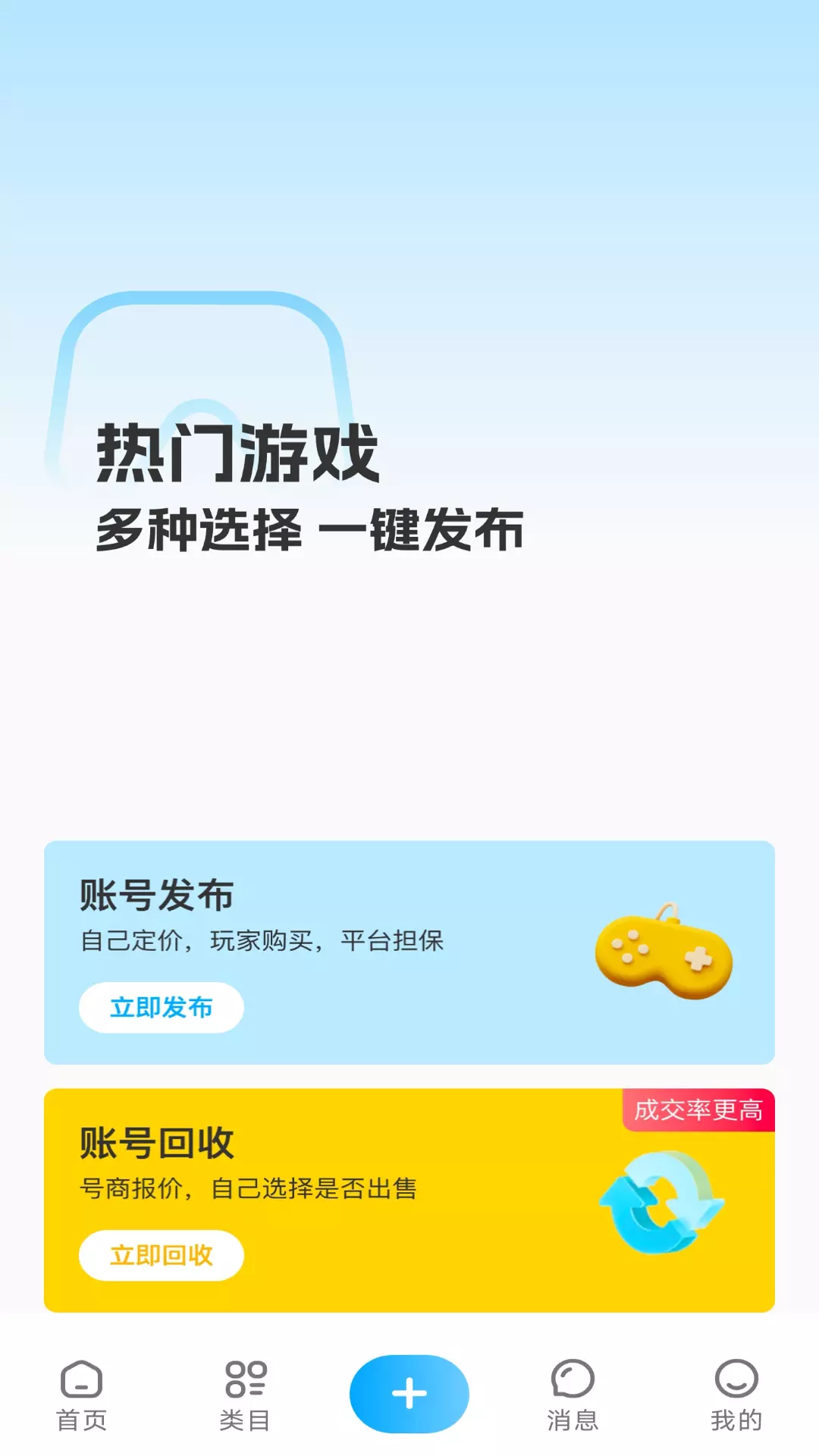Viewport: 819px width, 1456px height.
Task: Switch to the 我的 tab
Action: pos(736,1395)
